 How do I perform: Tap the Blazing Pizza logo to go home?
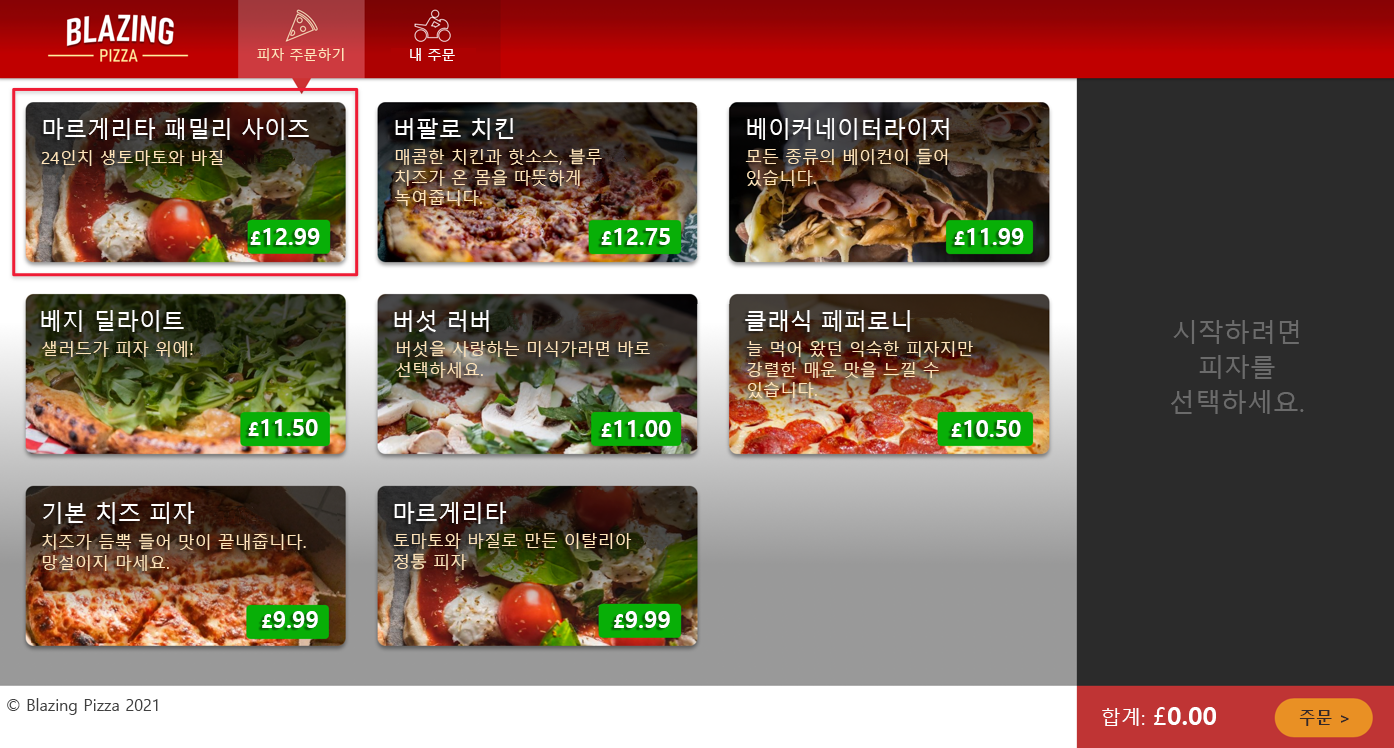(x=119, y=39)
